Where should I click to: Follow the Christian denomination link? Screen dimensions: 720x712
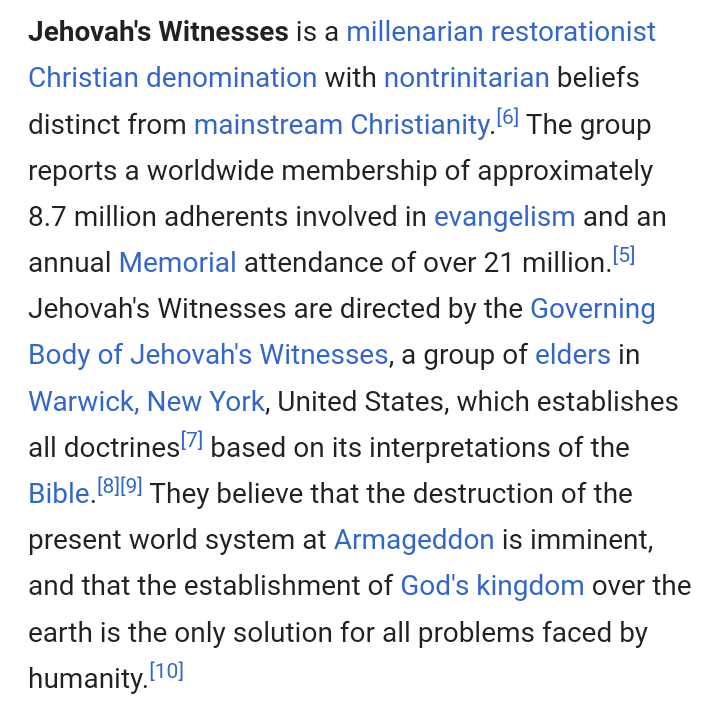(x=172, y=78)
